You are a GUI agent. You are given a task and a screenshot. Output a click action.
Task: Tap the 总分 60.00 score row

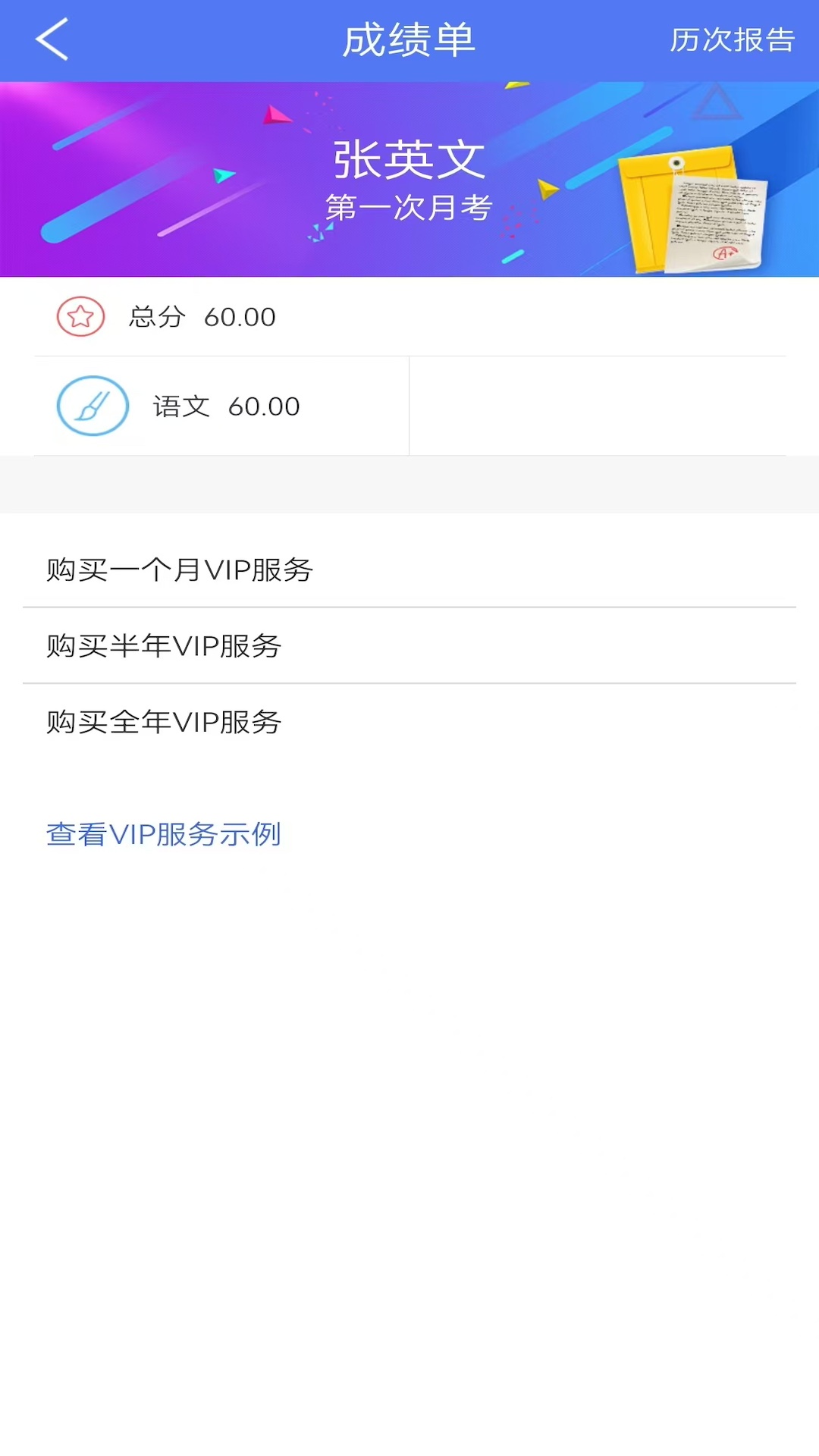coord(202,317)
